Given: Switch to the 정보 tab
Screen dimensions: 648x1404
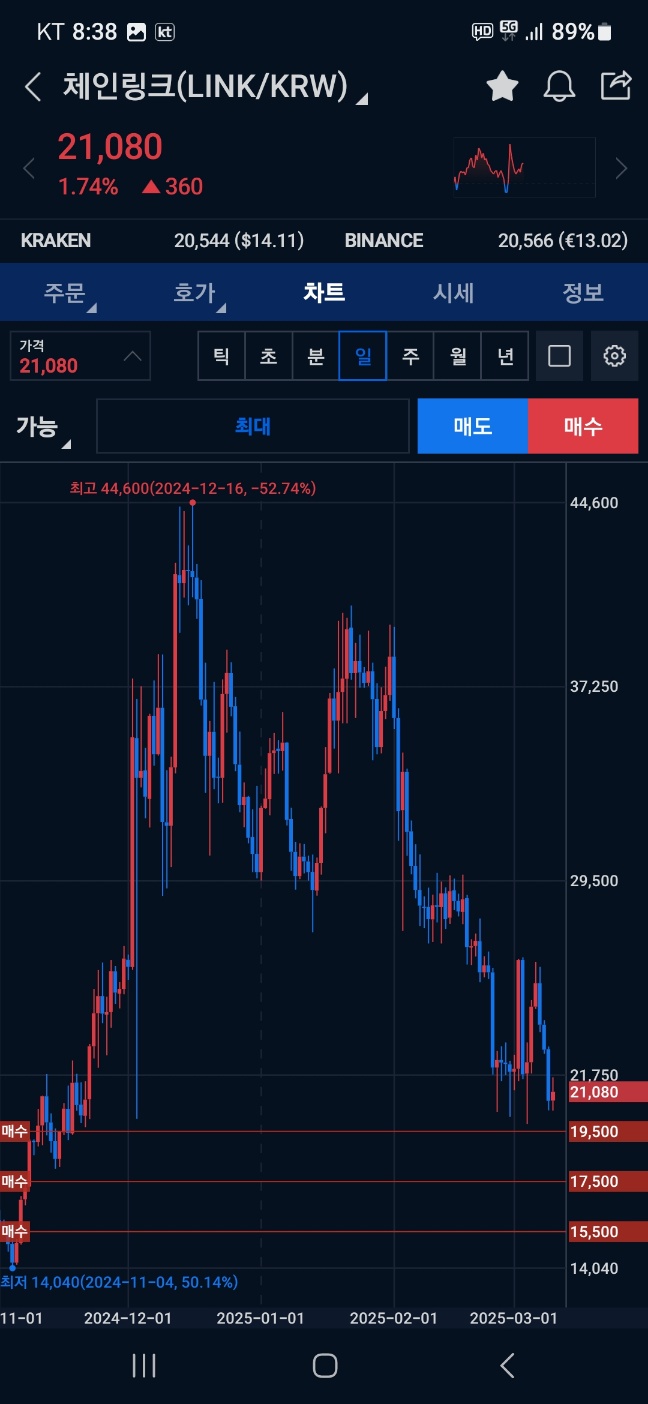Looking at the screenshot, I should tap(583, 293).
